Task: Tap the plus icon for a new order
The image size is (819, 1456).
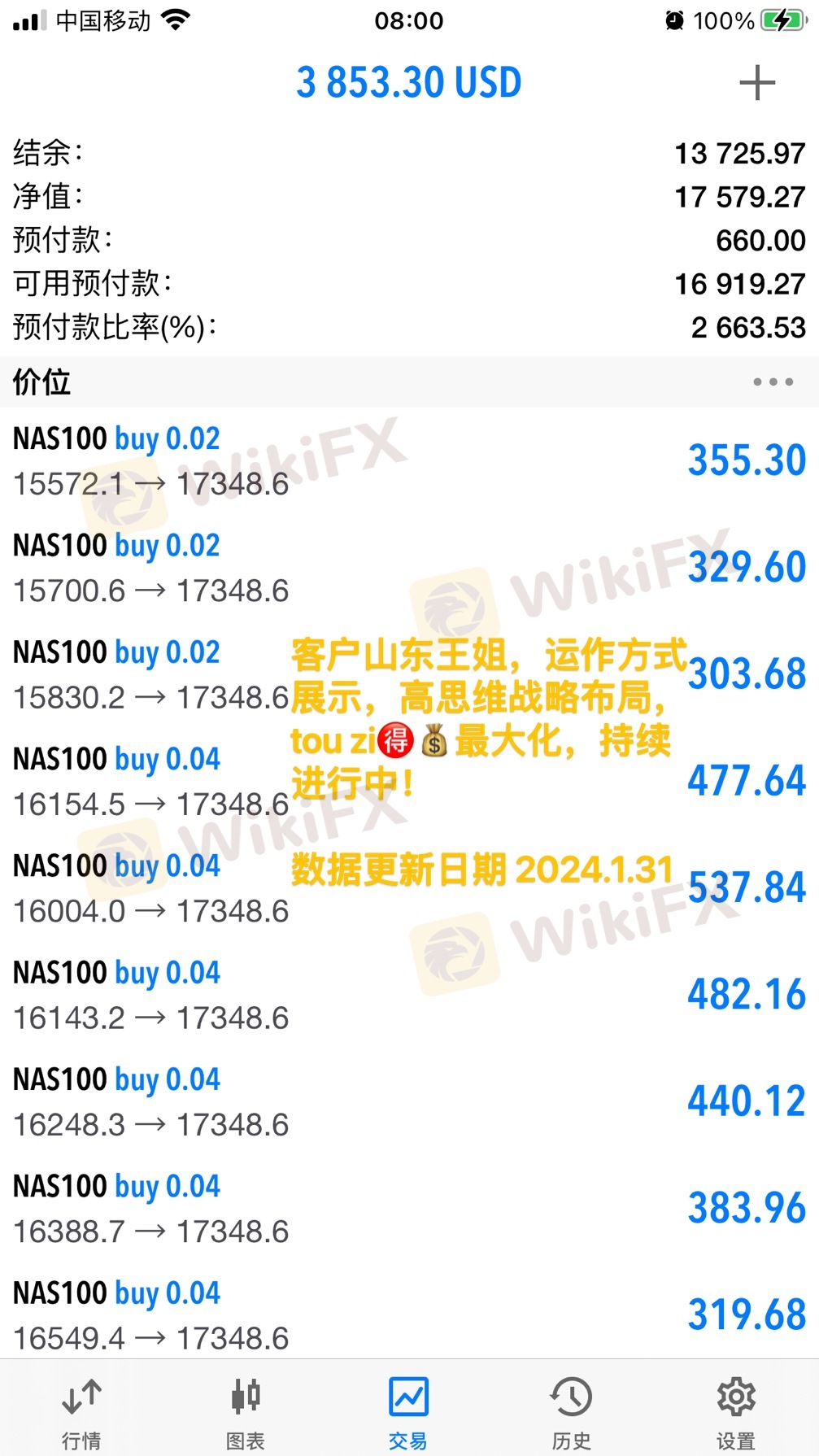Action: point(756,83)
